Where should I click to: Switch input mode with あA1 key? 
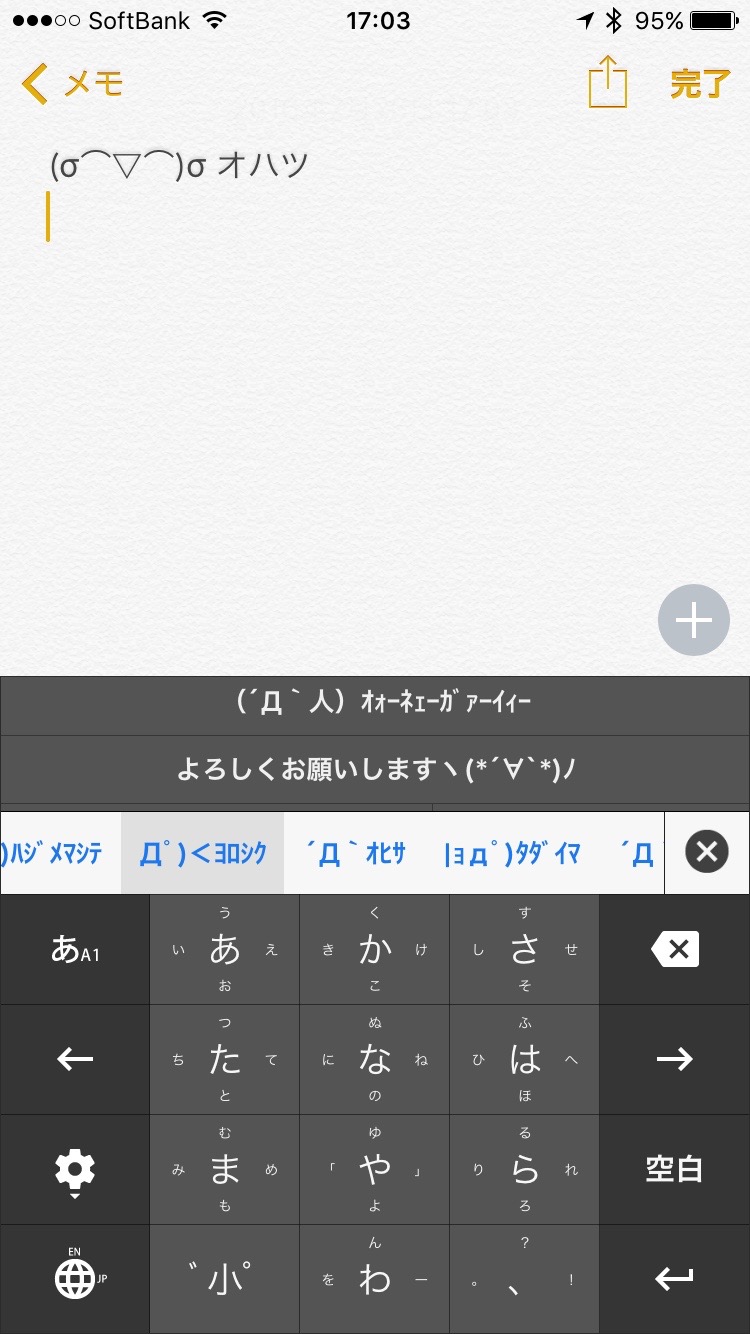pyautogui.click(x=75, y=950)
